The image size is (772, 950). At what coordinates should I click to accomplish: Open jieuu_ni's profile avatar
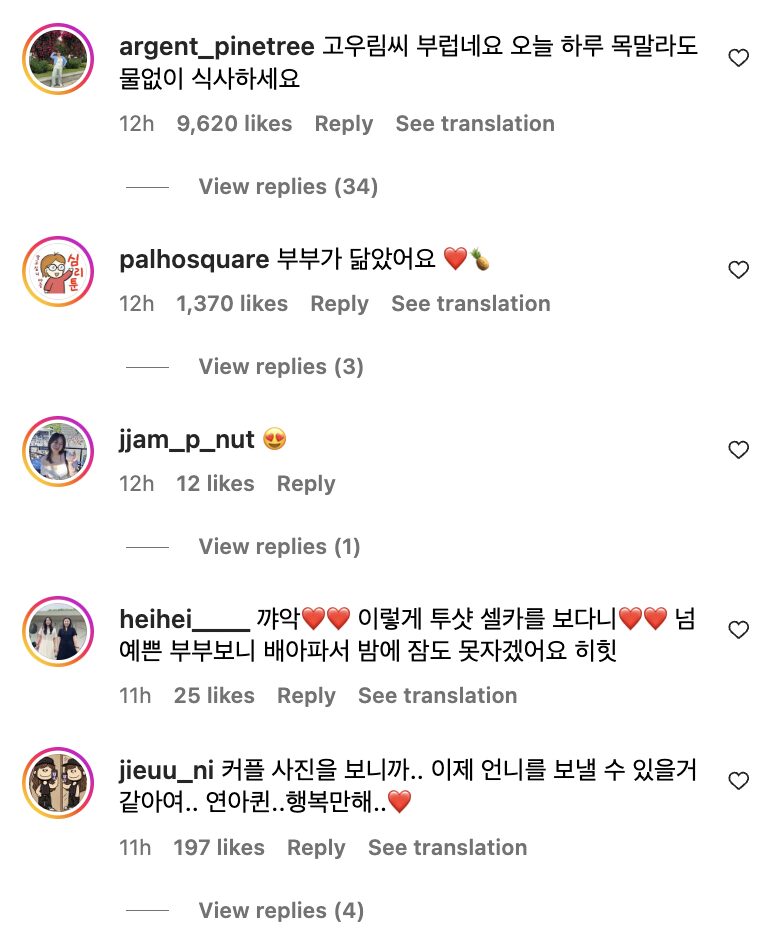click(x=57, y=782)
